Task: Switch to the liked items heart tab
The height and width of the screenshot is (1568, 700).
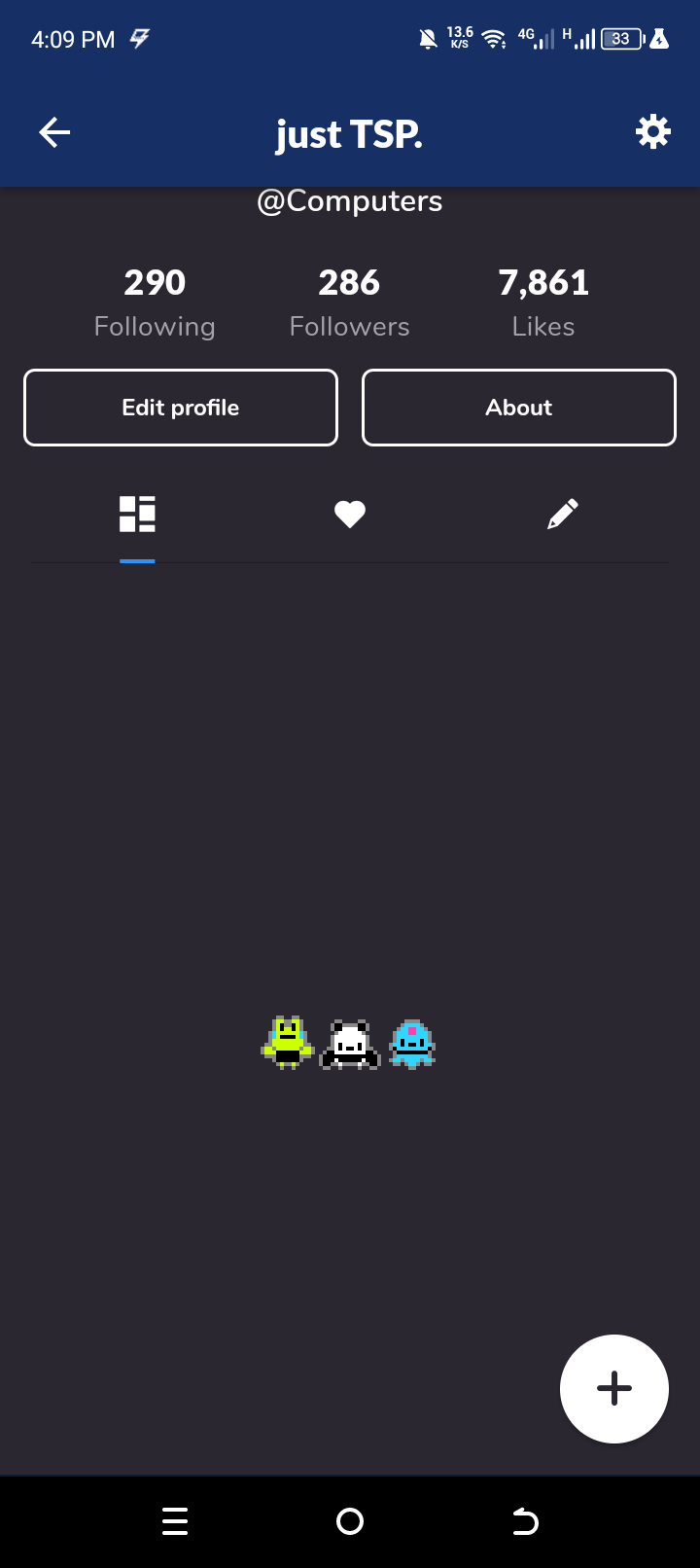Action: (x=350, y=515)
